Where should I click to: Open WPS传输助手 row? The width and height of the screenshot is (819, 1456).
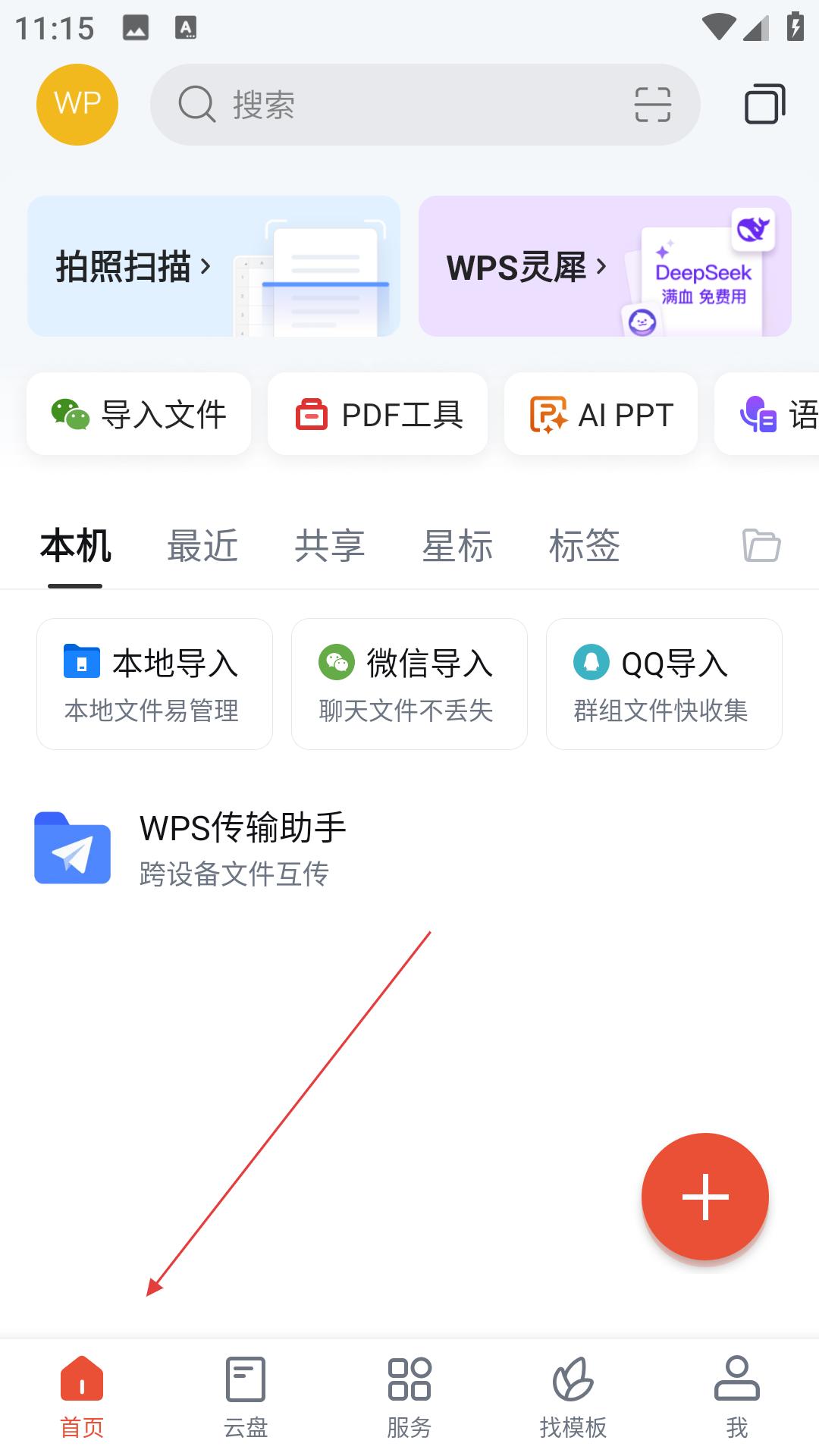pos(409,849)
